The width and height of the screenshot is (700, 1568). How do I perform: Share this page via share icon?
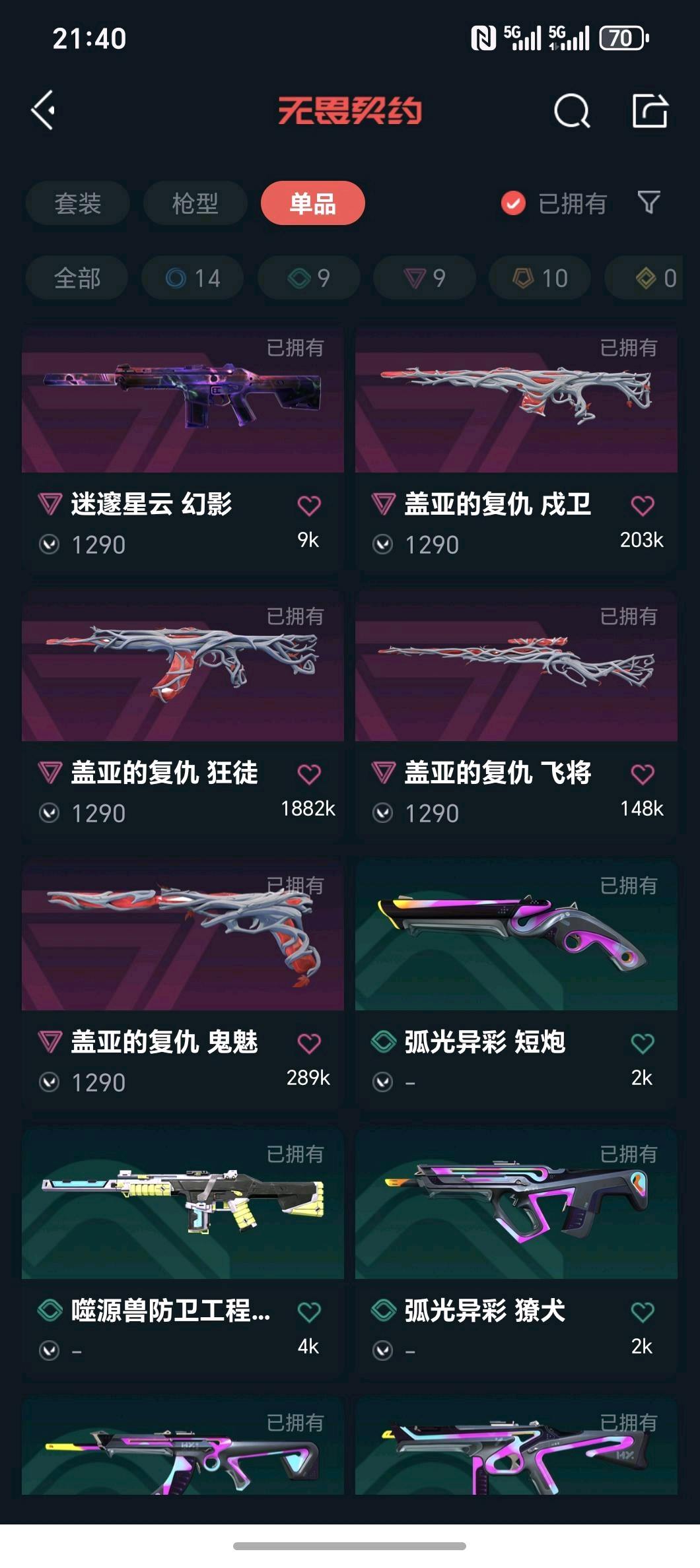click(650, 110)
